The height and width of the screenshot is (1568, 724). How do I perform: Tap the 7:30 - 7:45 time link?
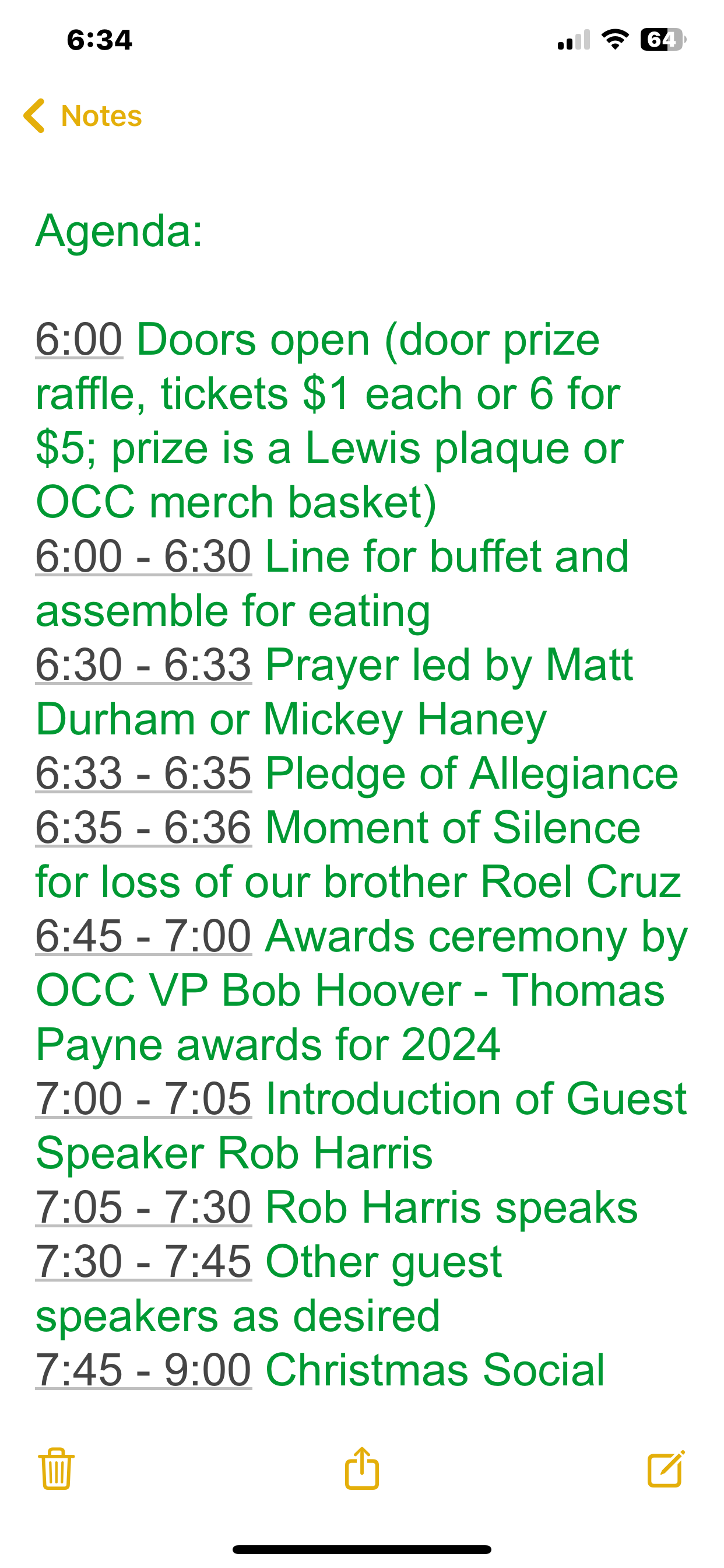pos(143,1261)
